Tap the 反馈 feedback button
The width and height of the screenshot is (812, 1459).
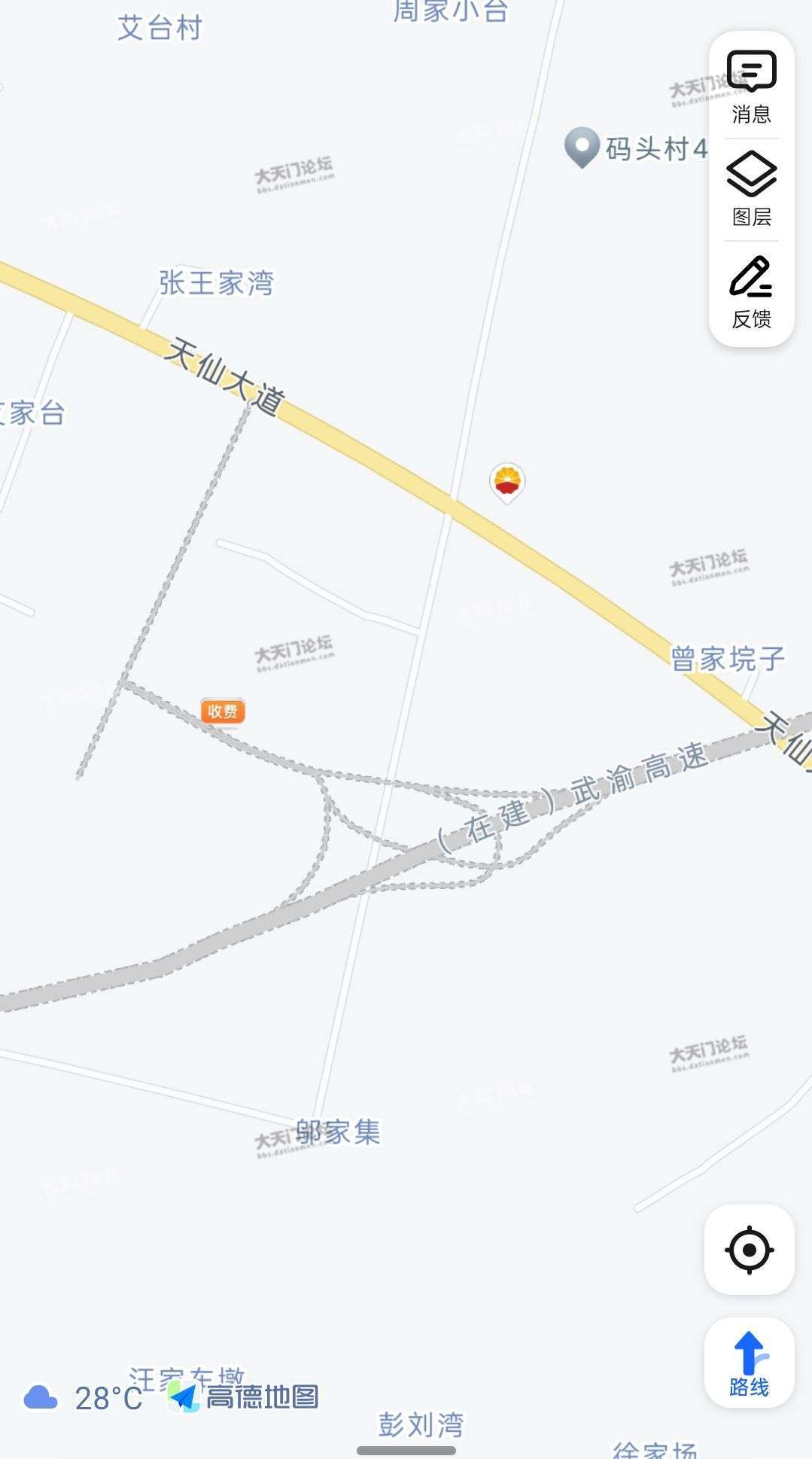pos(751,292)
